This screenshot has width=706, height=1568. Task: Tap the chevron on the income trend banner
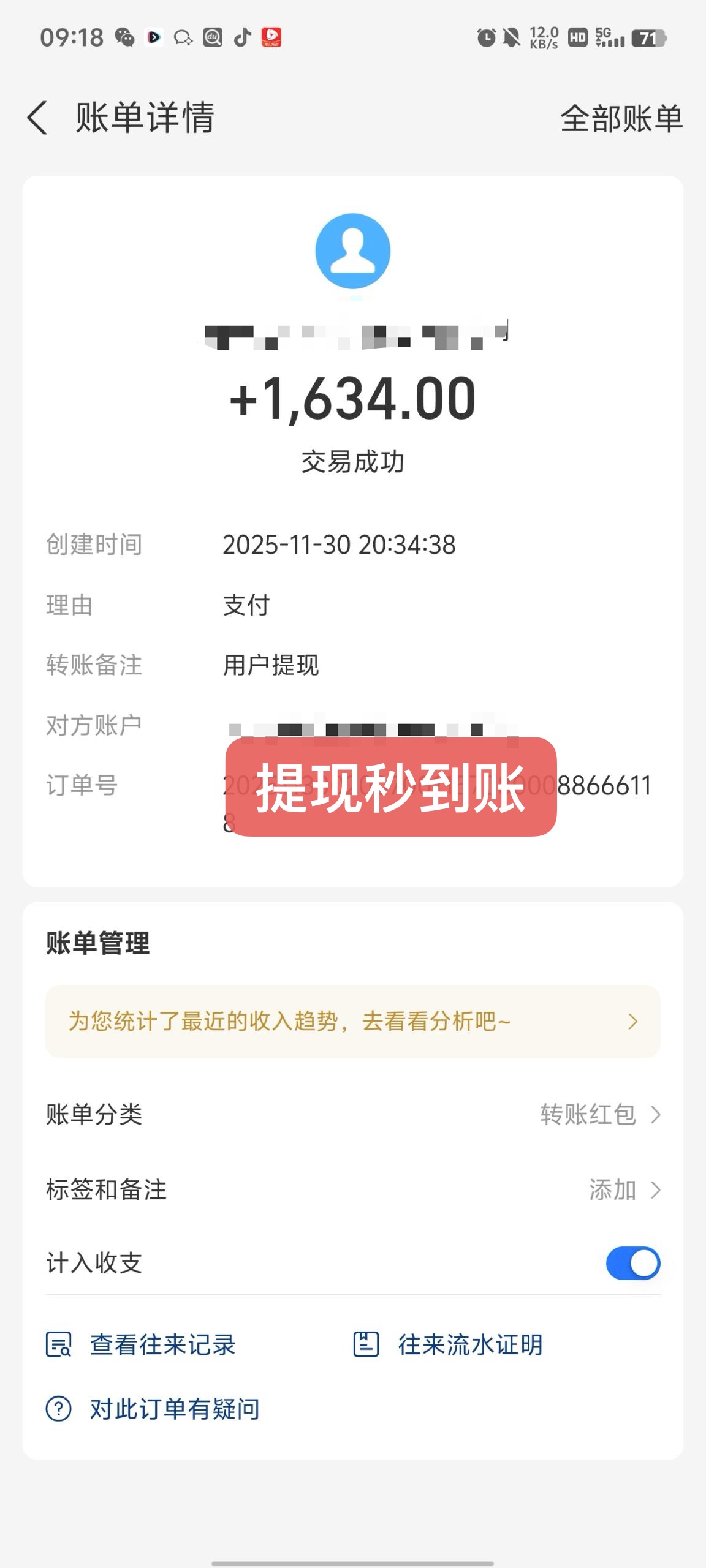634,1022
